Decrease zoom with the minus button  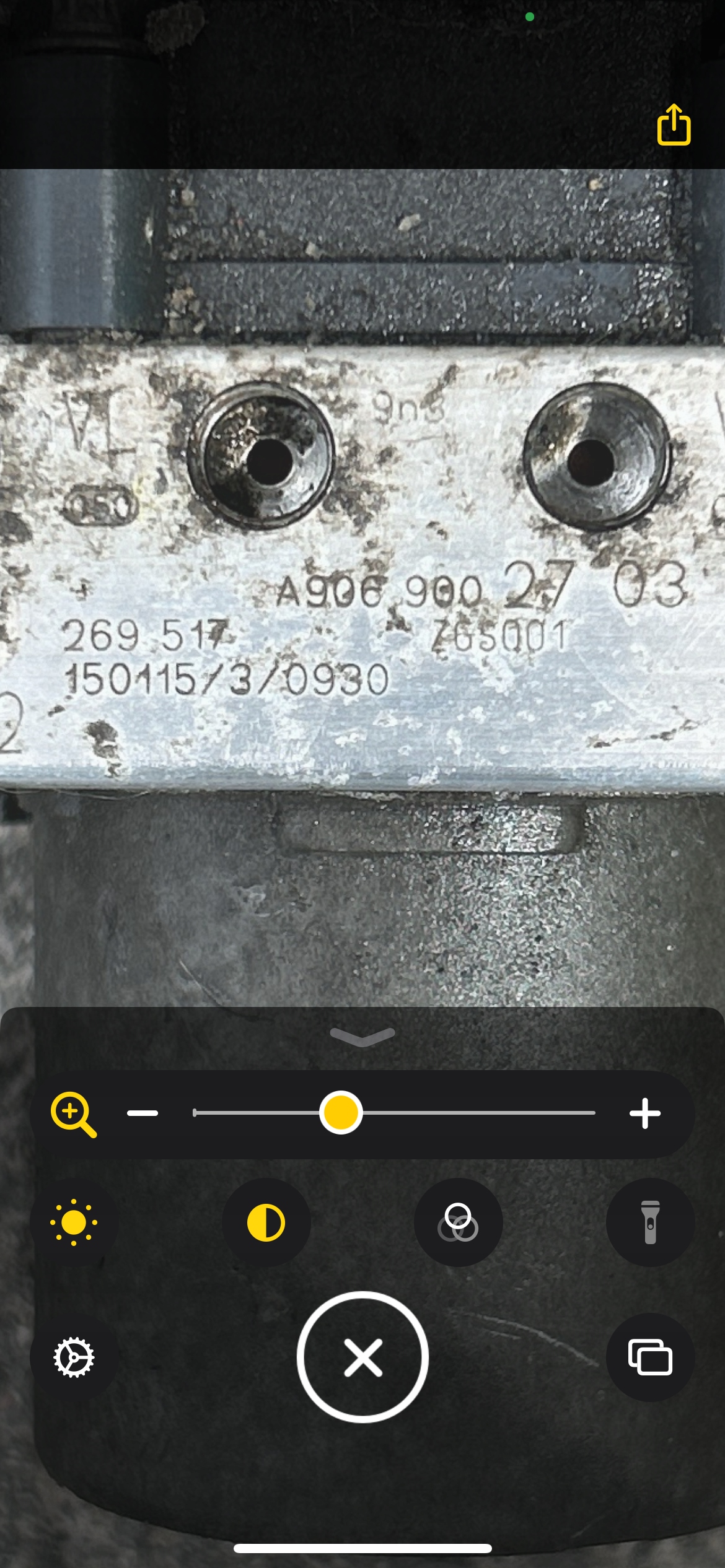(x=143, y=1113)
